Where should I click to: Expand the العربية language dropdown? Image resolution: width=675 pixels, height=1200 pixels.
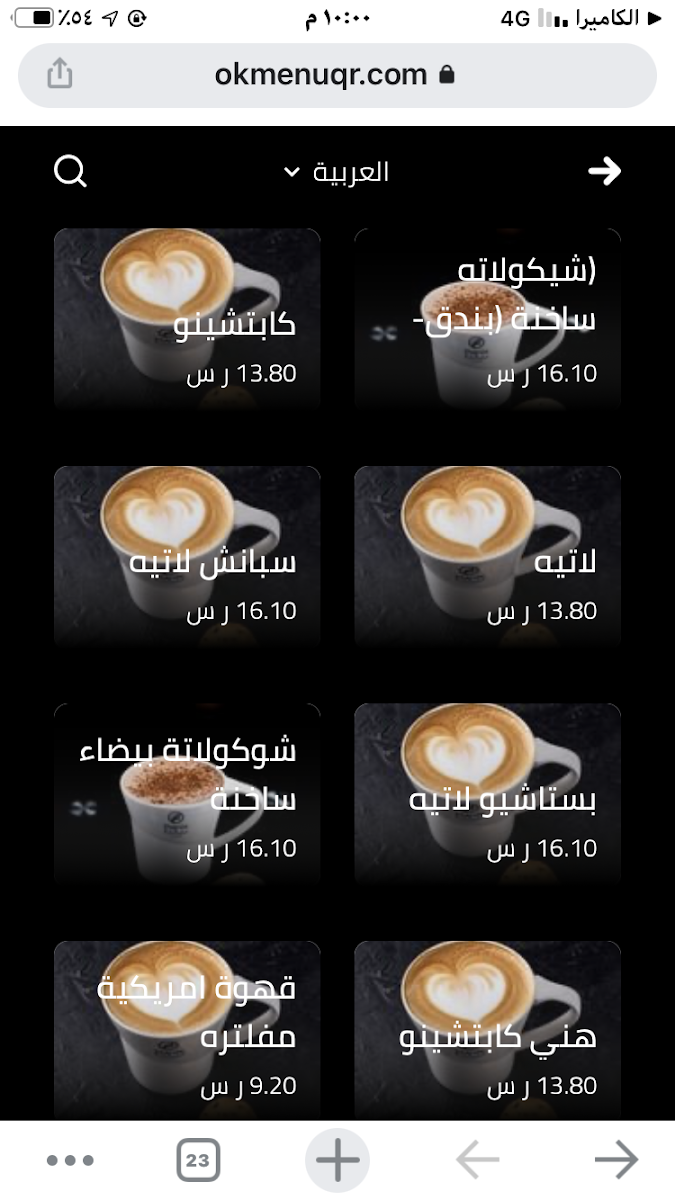click(x=337, y=172)
